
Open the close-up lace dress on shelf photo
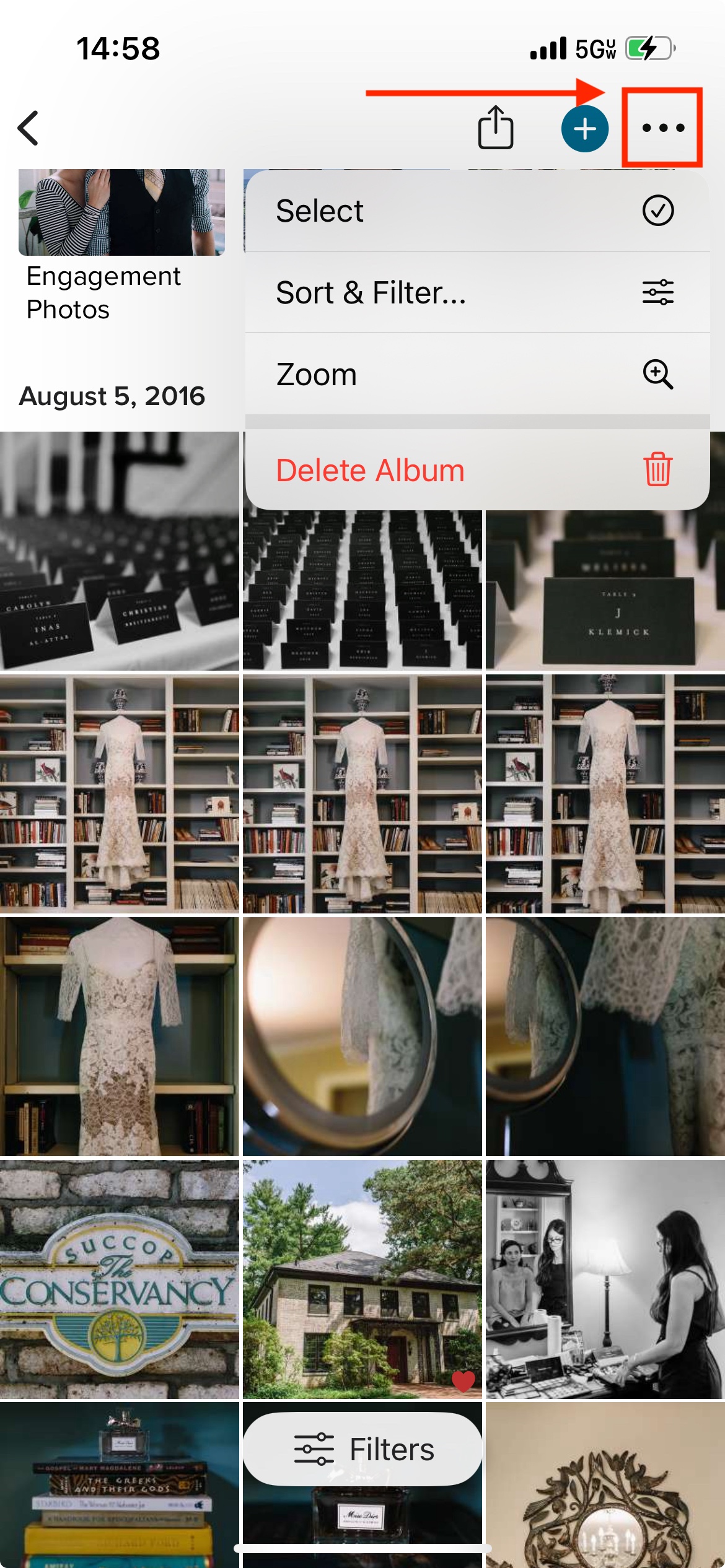(x=119, y=1036)
